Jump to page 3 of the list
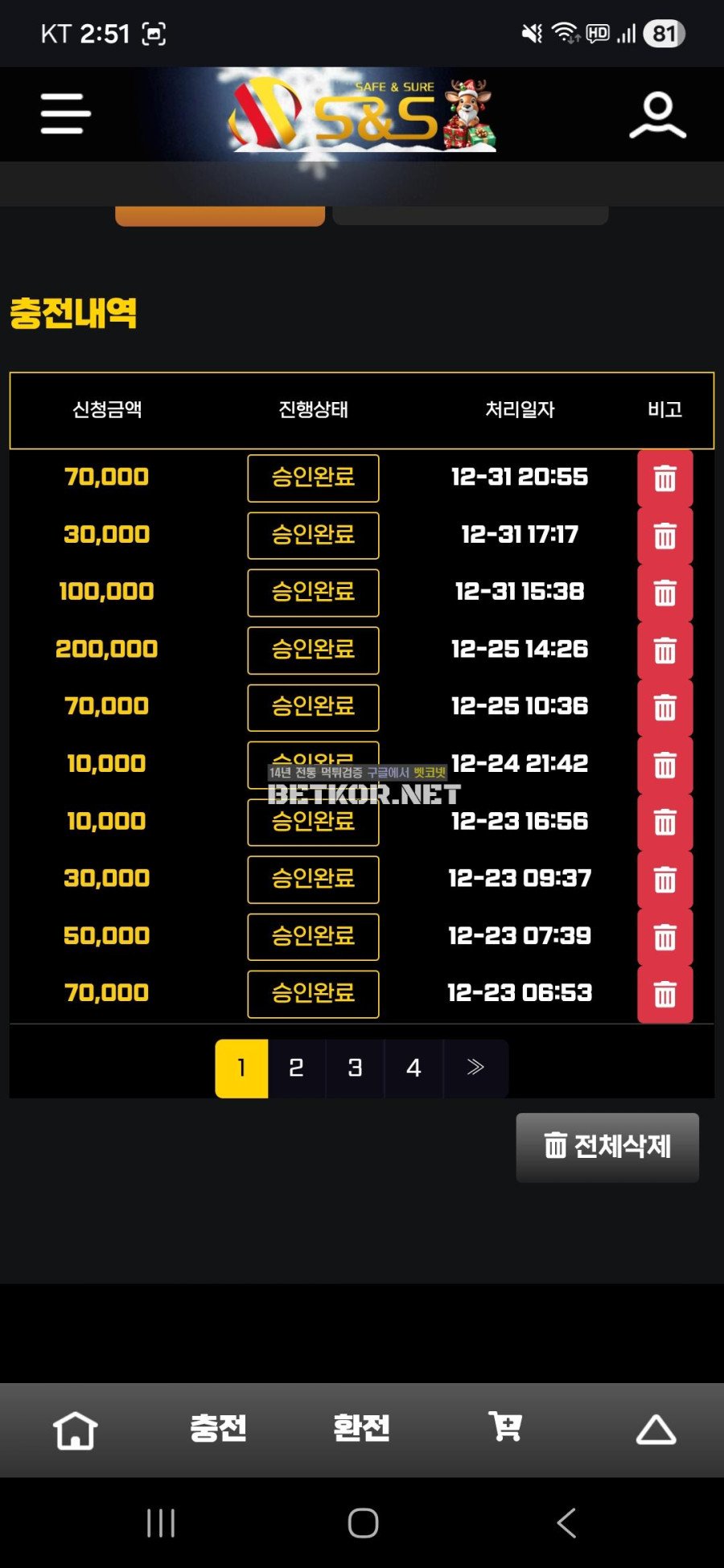 pyautogui.click(x=355, y=1068)
